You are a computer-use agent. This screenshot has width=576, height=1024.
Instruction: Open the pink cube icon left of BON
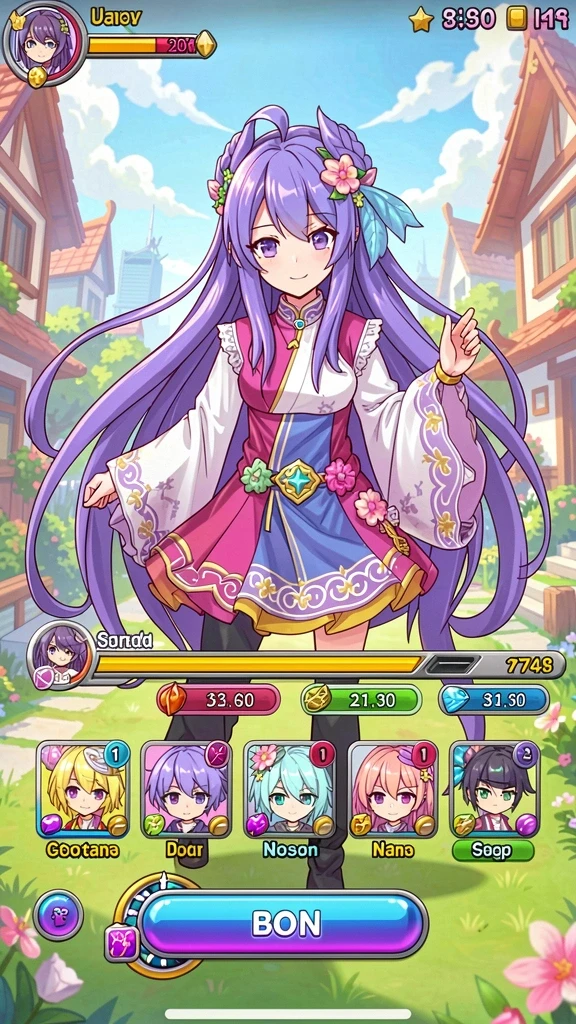(123, 944)
